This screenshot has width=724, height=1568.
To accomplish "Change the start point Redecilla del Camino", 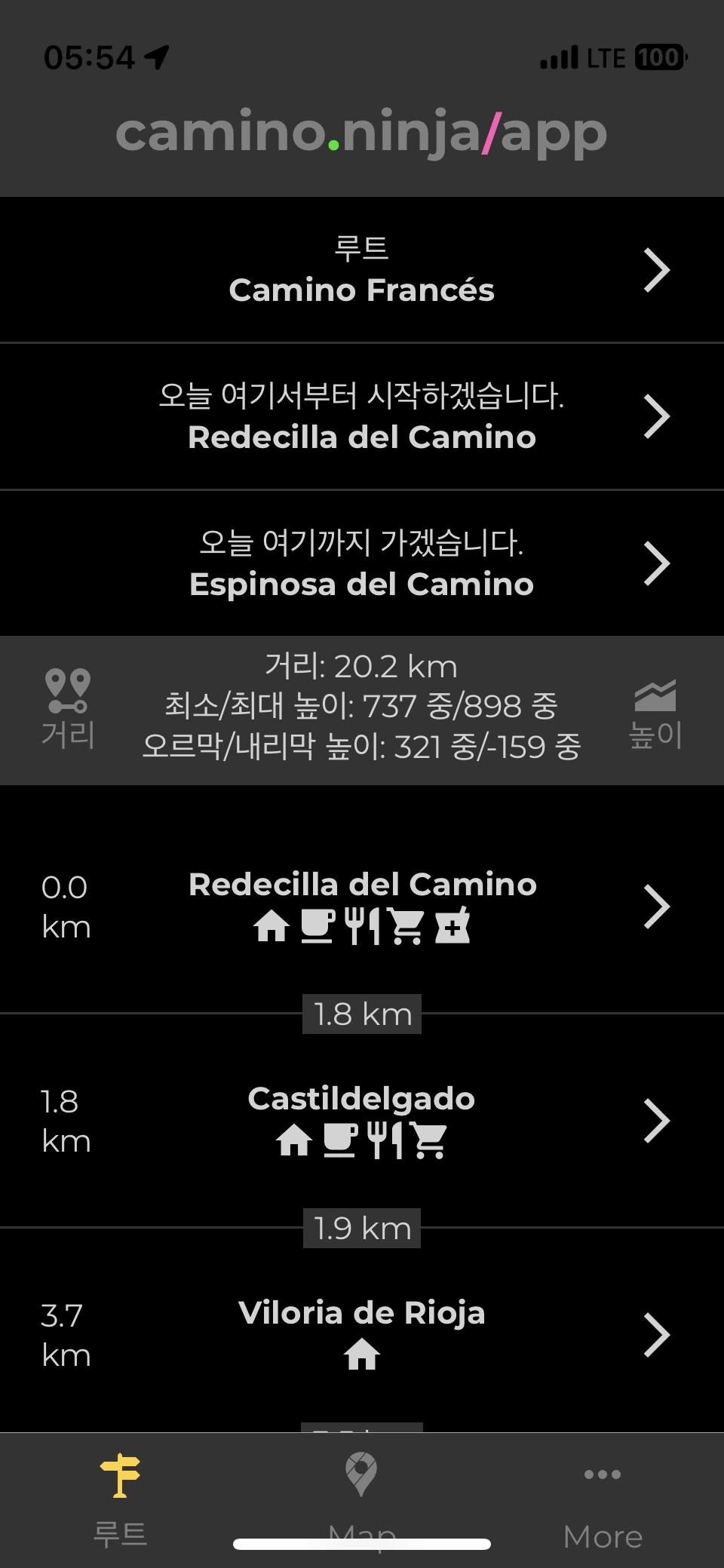I will (362, 416).
